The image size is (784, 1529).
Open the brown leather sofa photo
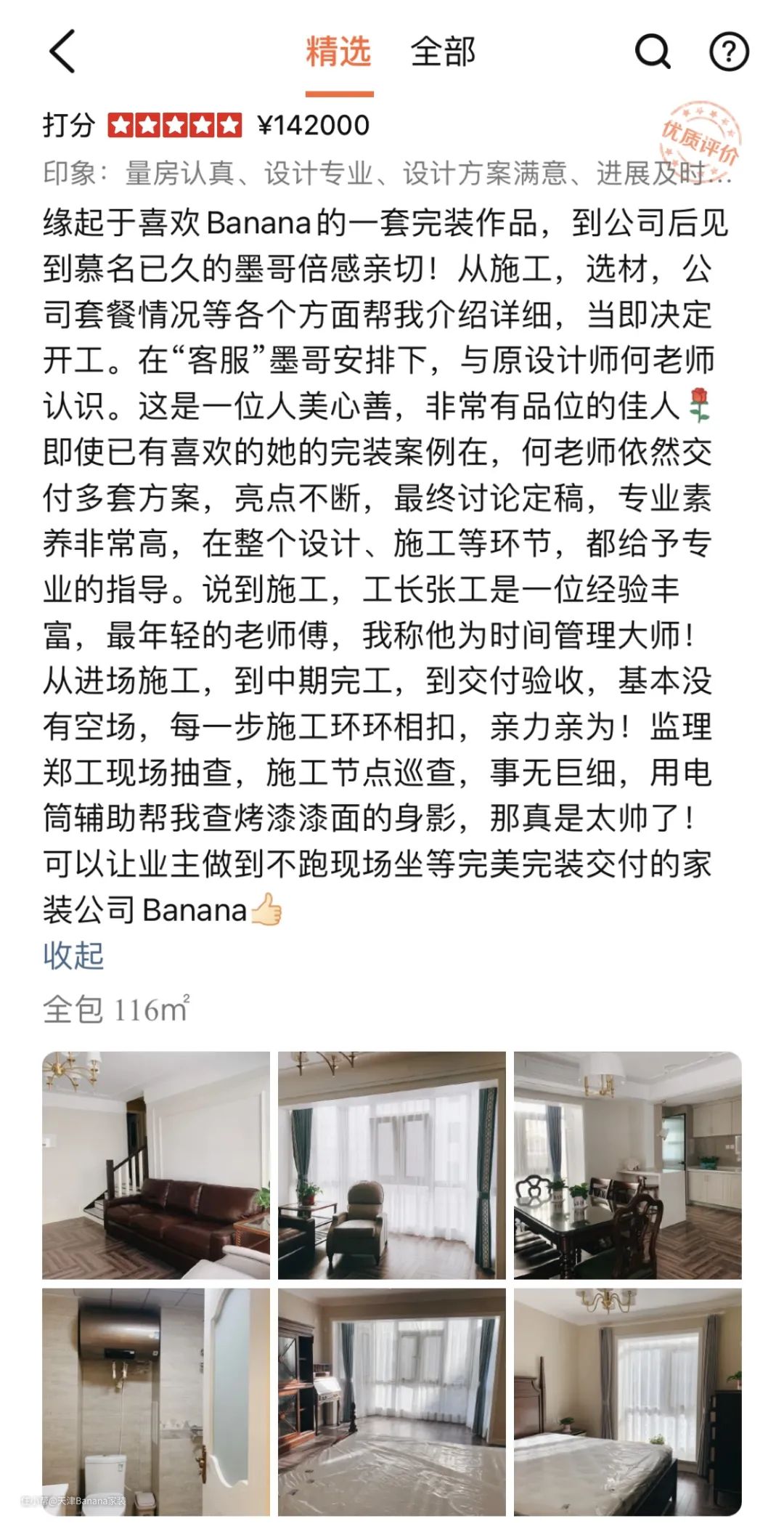[x=155, y=1164]
